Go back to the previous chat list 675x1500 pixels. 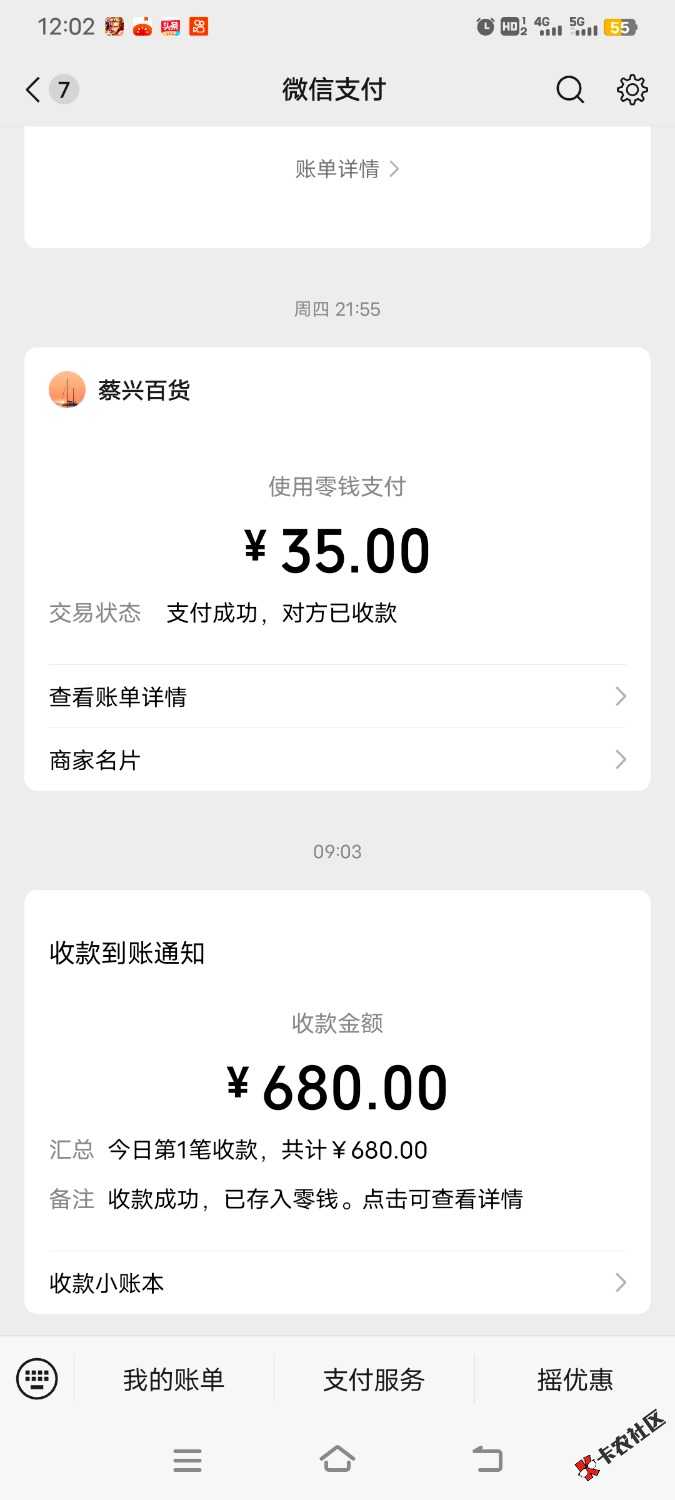point(34,90)
